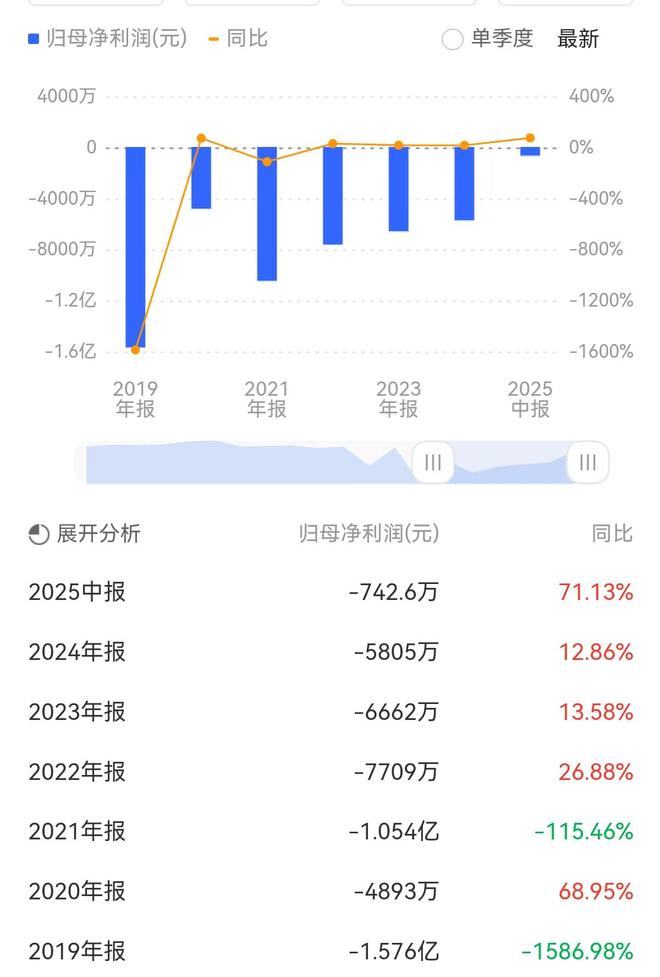
Task: Switch to the 最新 view
Action: pyautogui.click(x=578, y=39)
